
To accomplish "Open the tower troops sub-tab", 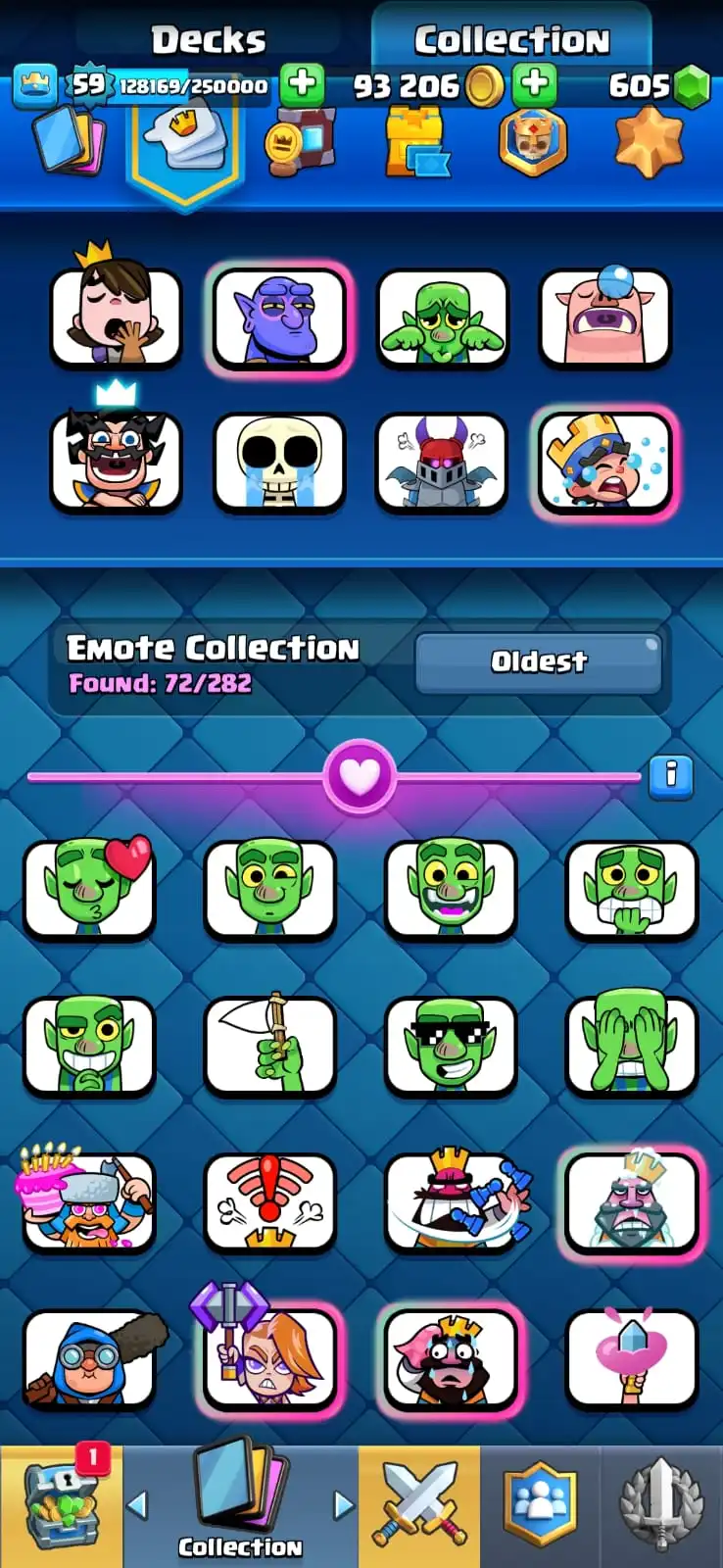I will pos(416,144).
